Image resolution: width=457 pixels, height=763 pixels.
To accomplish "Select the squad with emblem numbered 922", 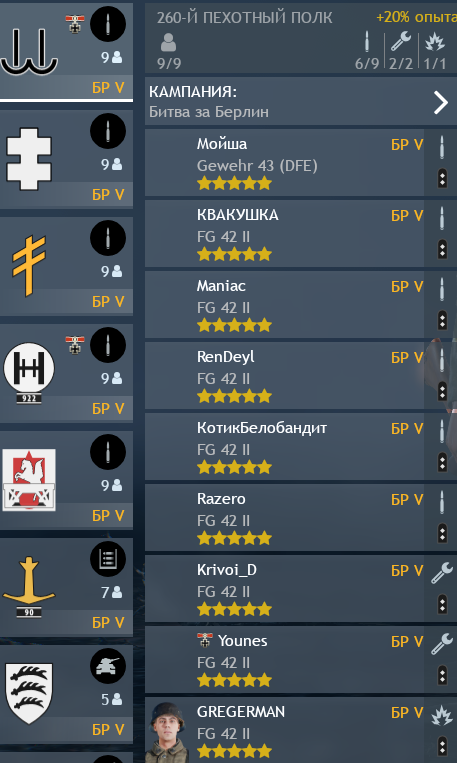I will pyautogui.click(x=66, y=373).
